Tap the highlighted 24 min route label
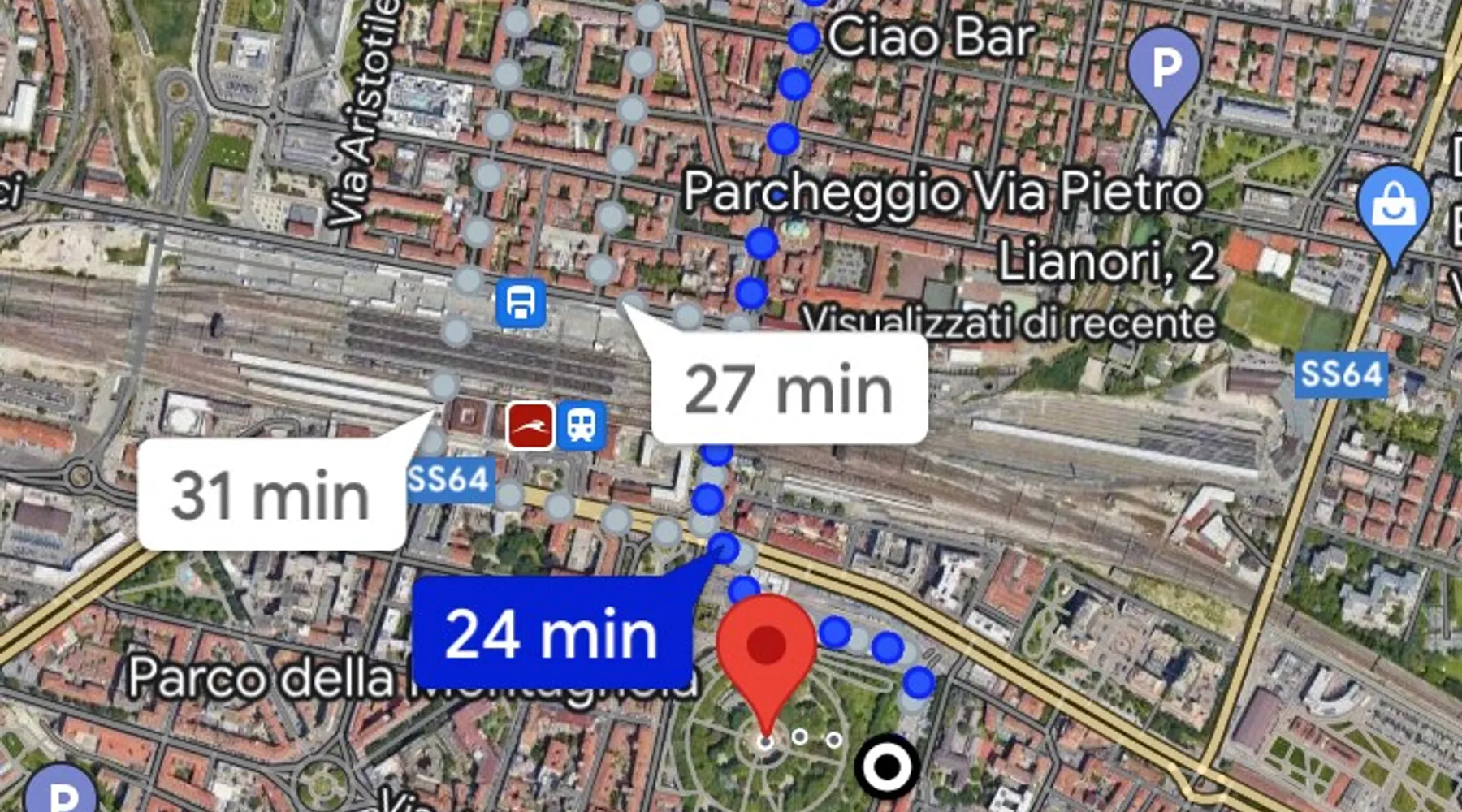The height and width of the screenshot is (812, 1462). coord(551,634)
